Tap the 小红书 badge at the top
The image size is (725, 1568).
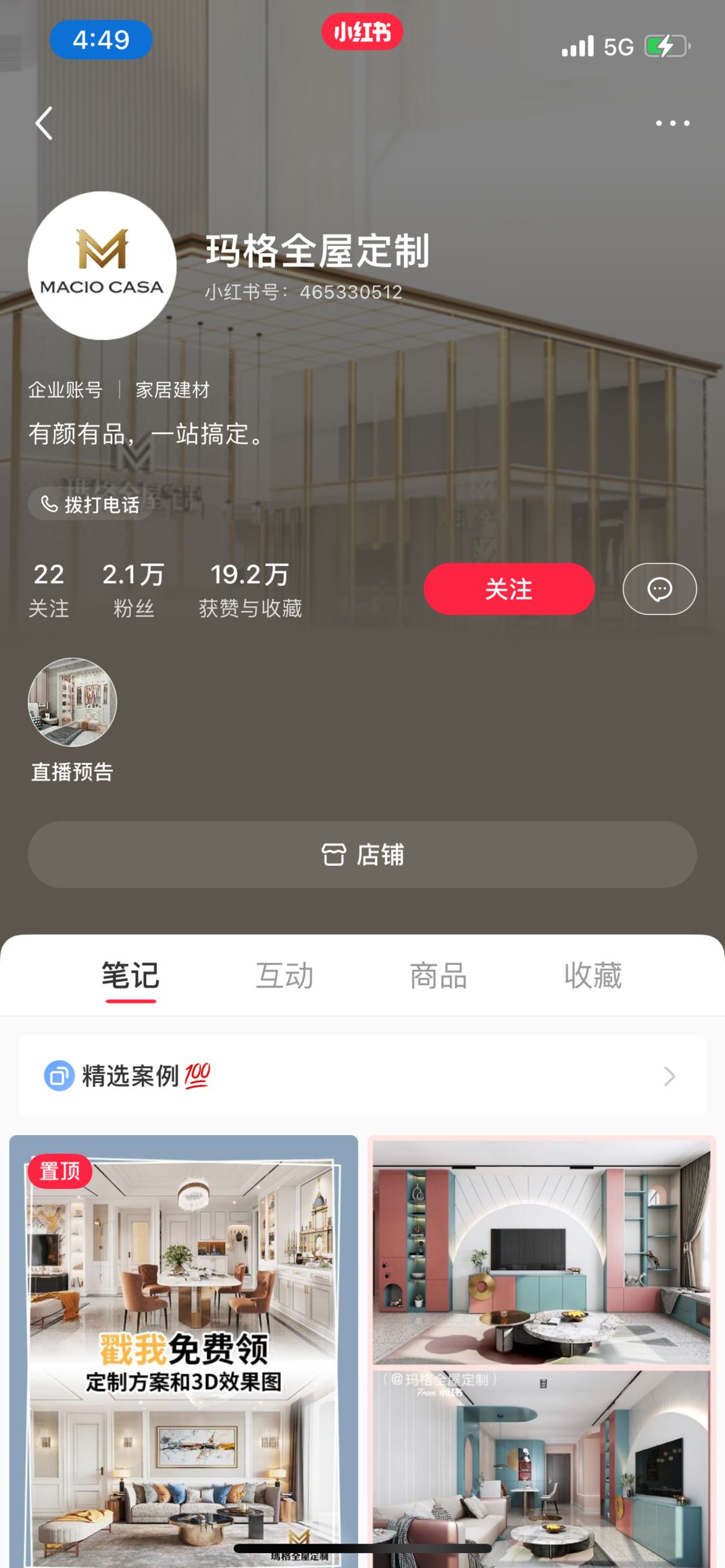[x=362, y=32]
